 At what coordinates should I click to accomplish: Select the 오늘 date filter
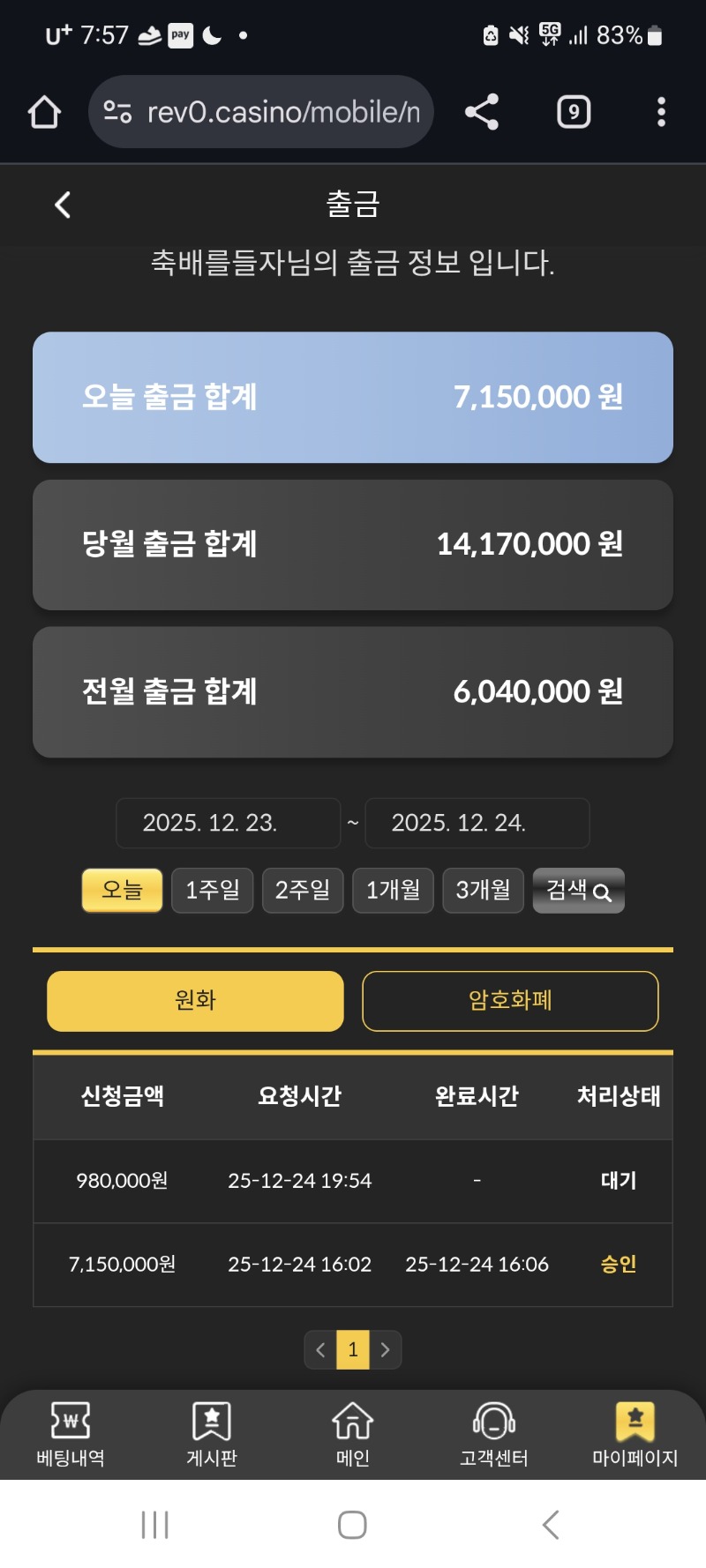click(x=122, y=890)
